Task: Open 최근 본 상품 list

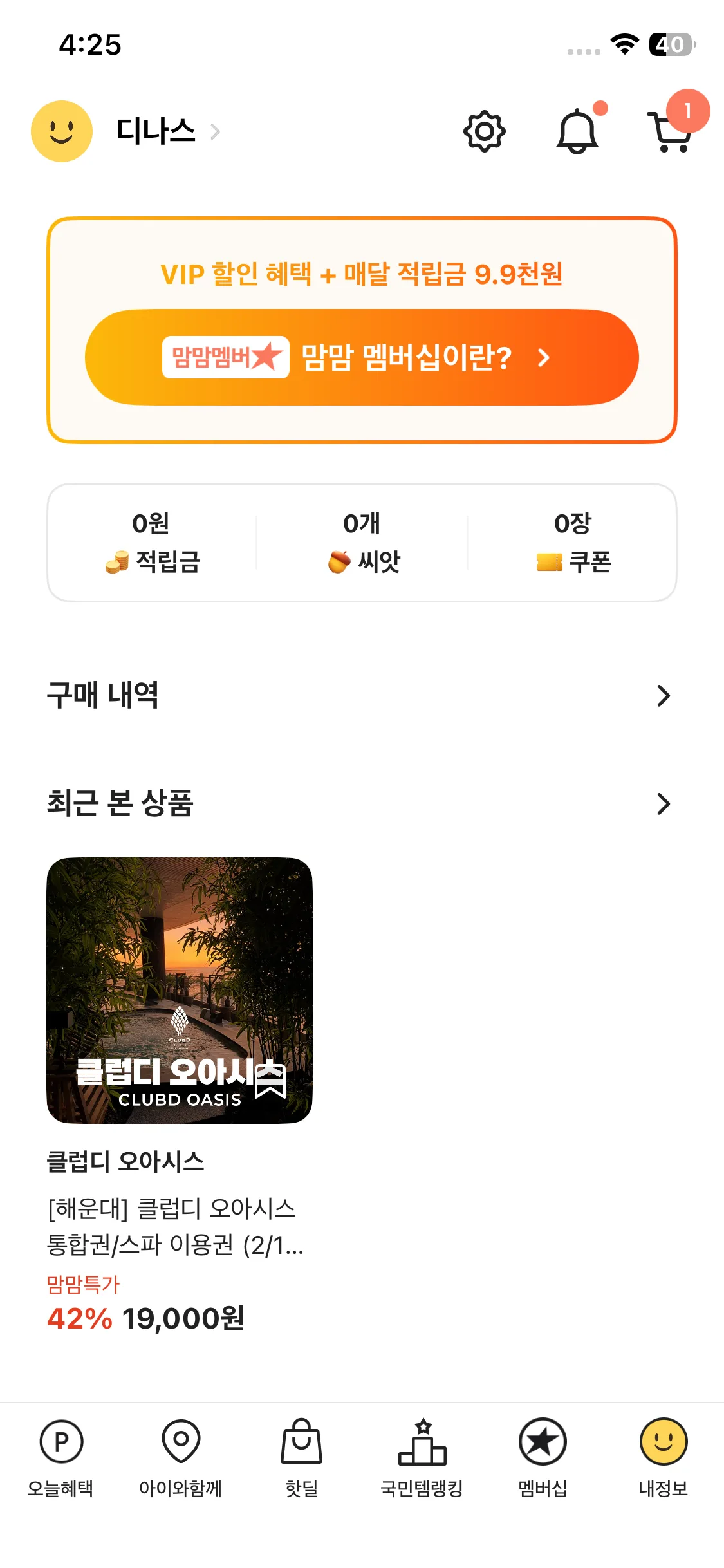Action: (360, 804)
